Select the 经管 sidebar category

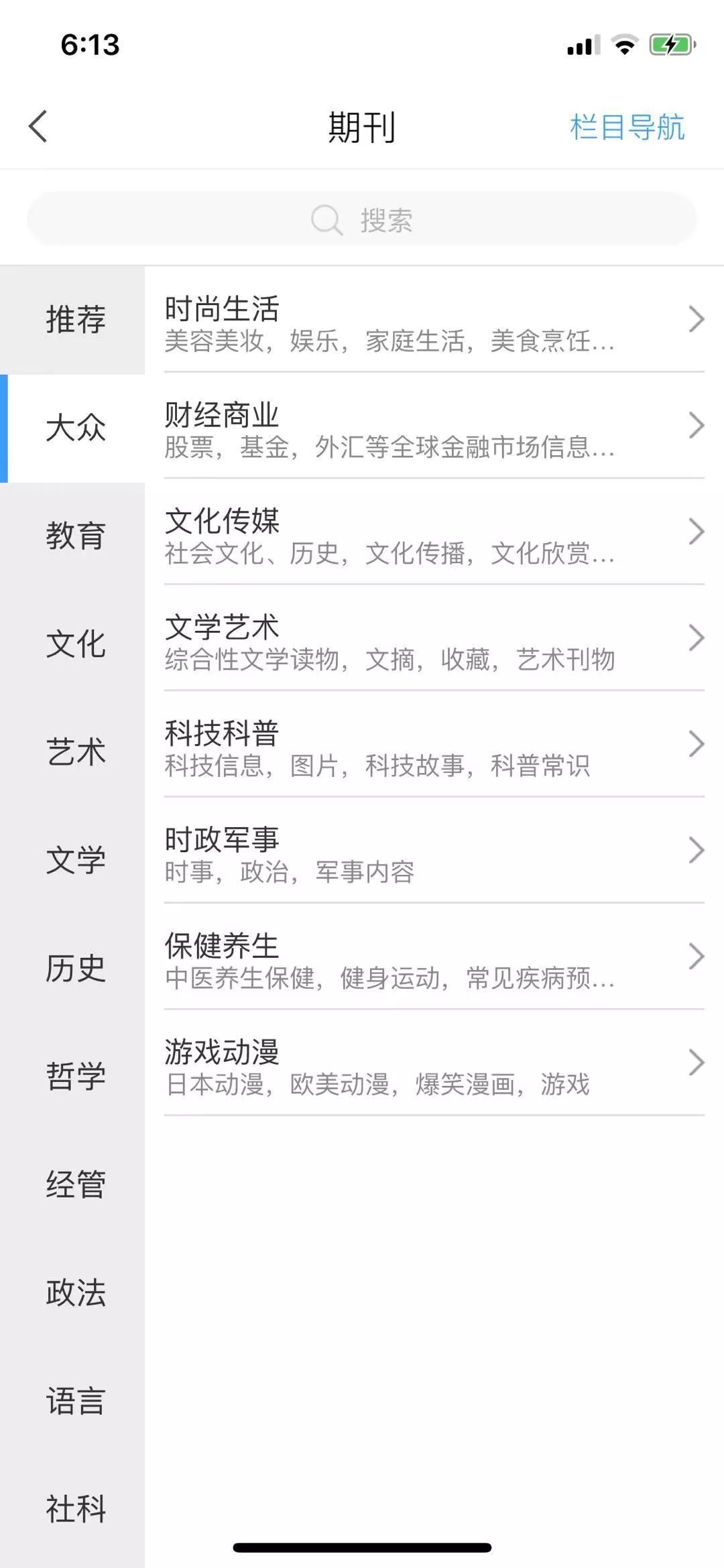(75, 1185)
